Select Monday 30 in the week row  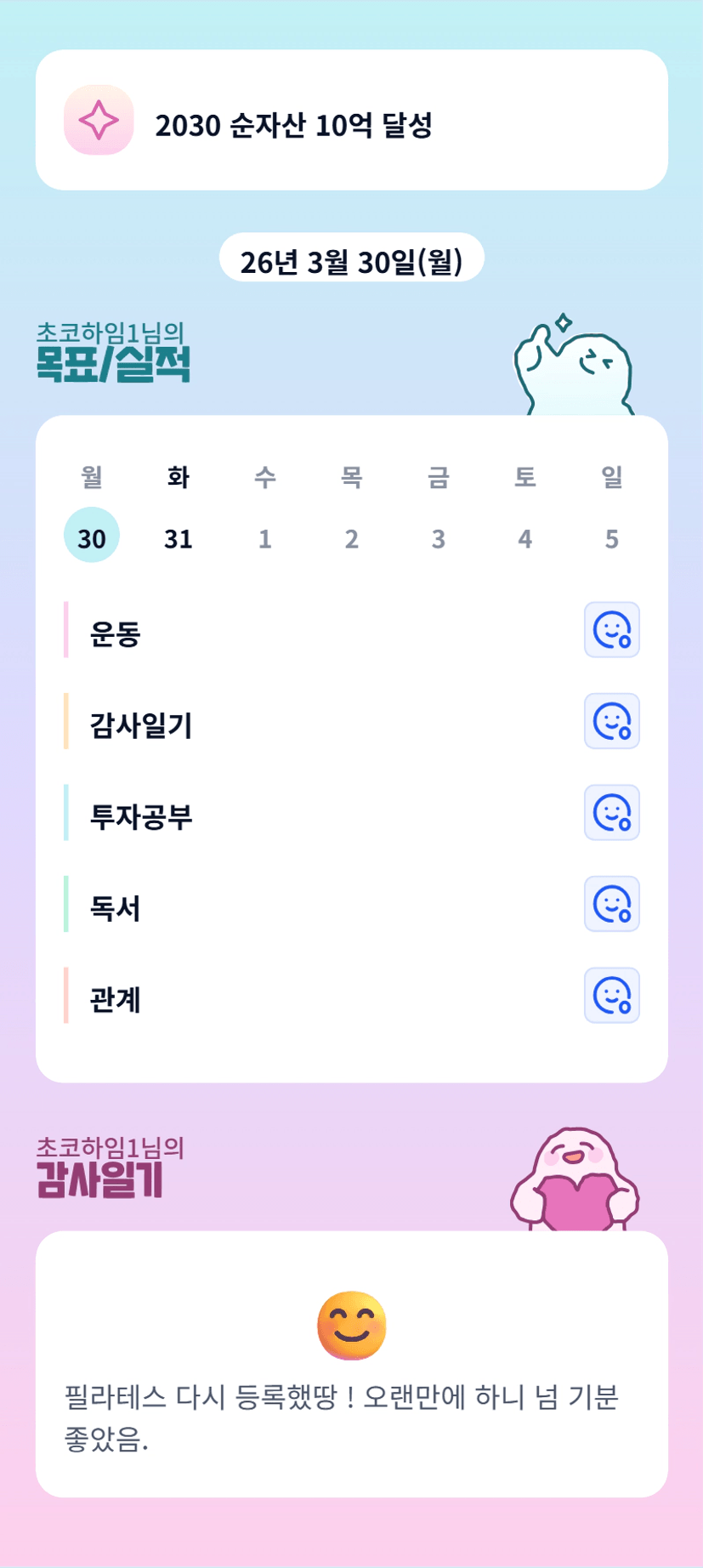click(x=92, y=536)
